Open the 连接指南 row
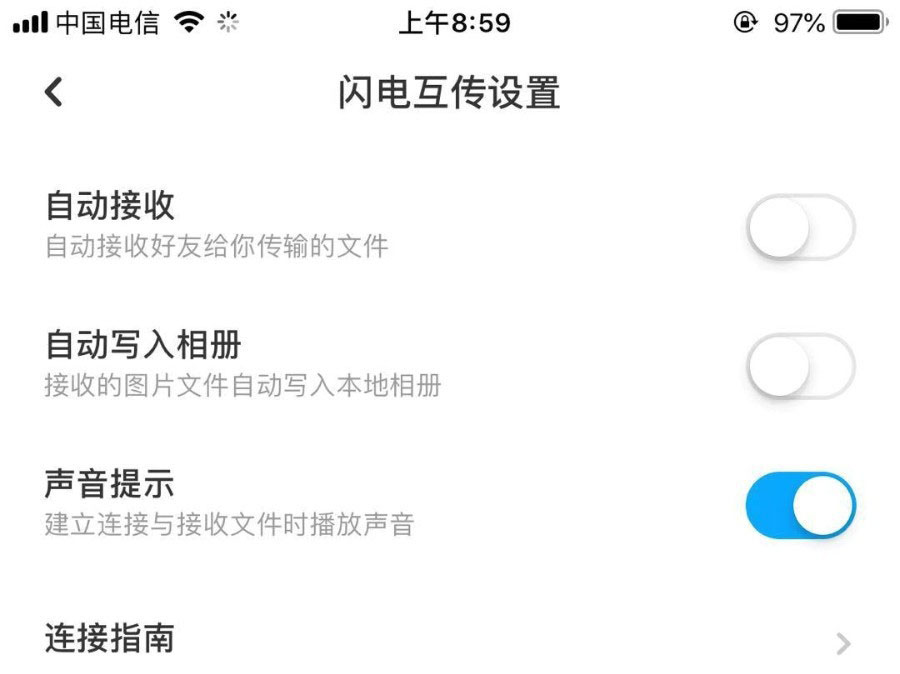This screenshot has height=674, width=900. point(450,639)
